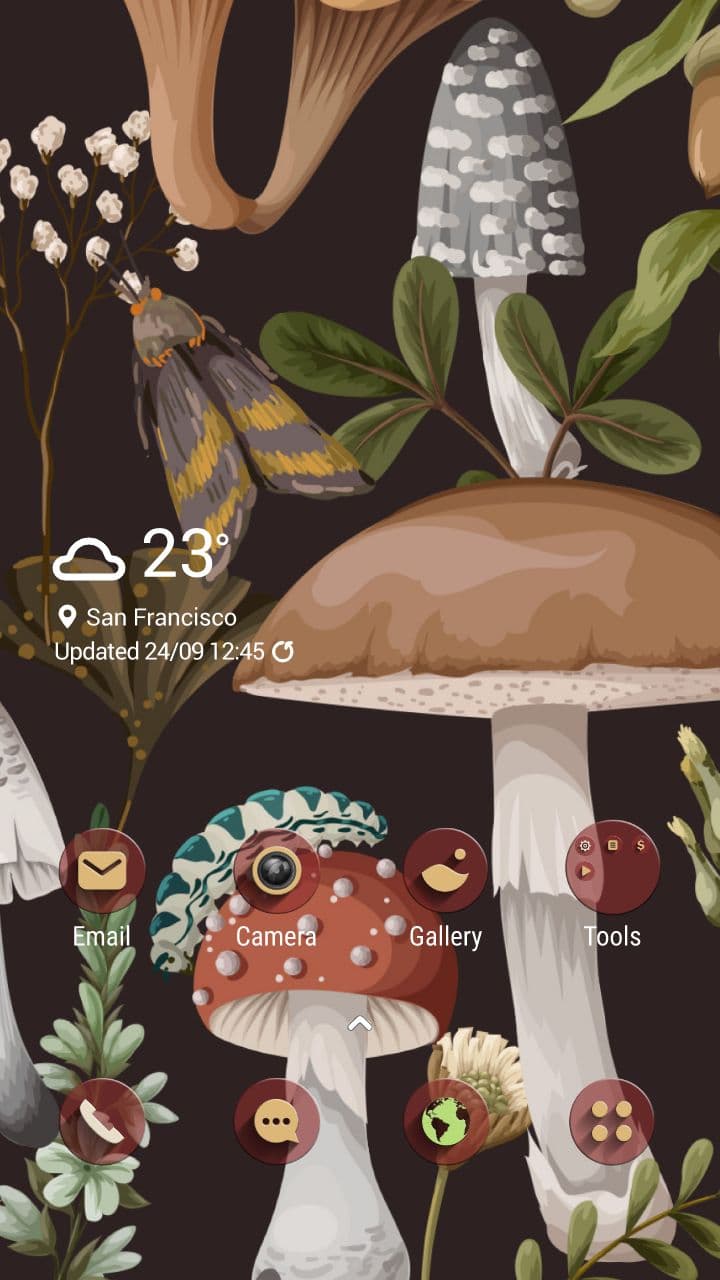Refresh the weather update
The width and height of the screenshot is (720, 1280).
point(284,652)
